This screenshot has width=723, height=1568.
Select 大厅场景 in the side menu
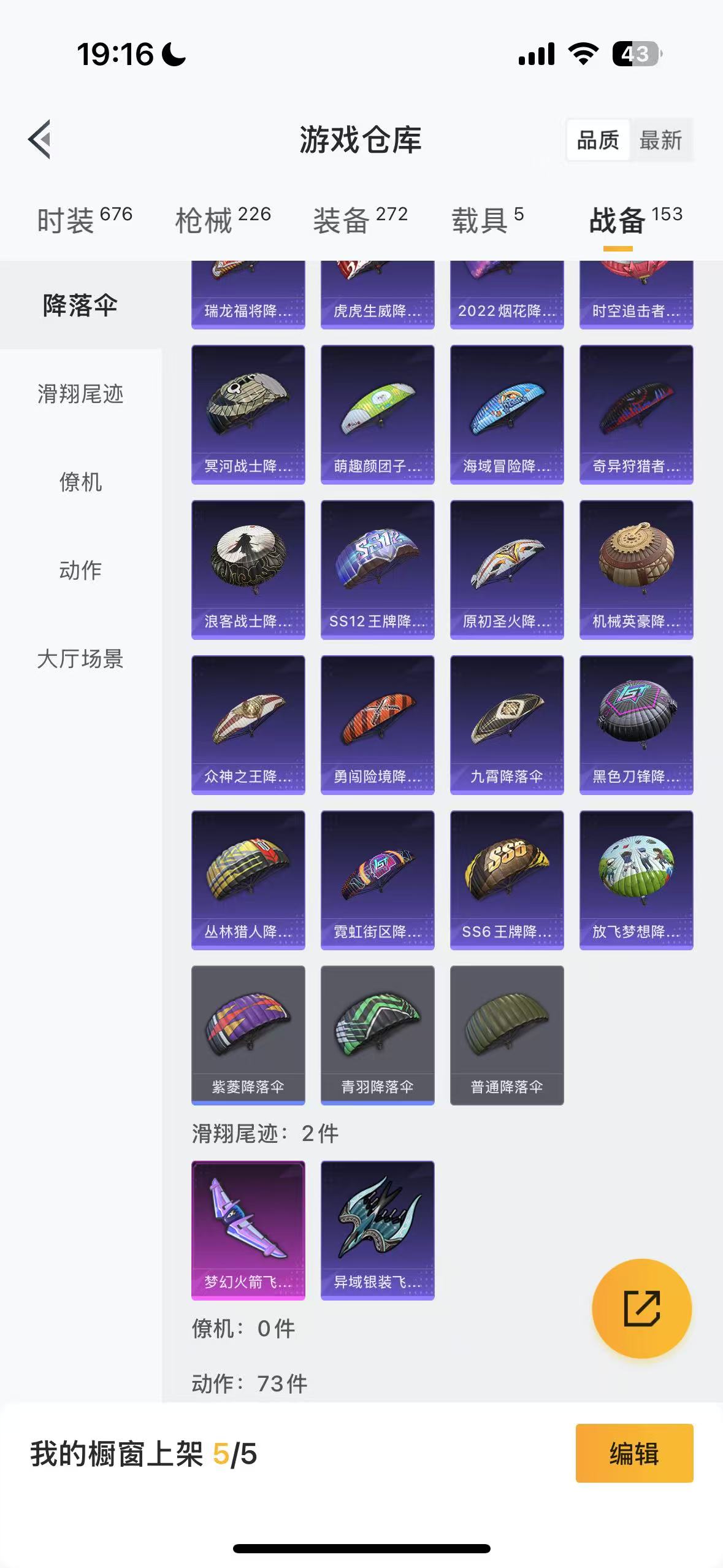tap(80, 659)
